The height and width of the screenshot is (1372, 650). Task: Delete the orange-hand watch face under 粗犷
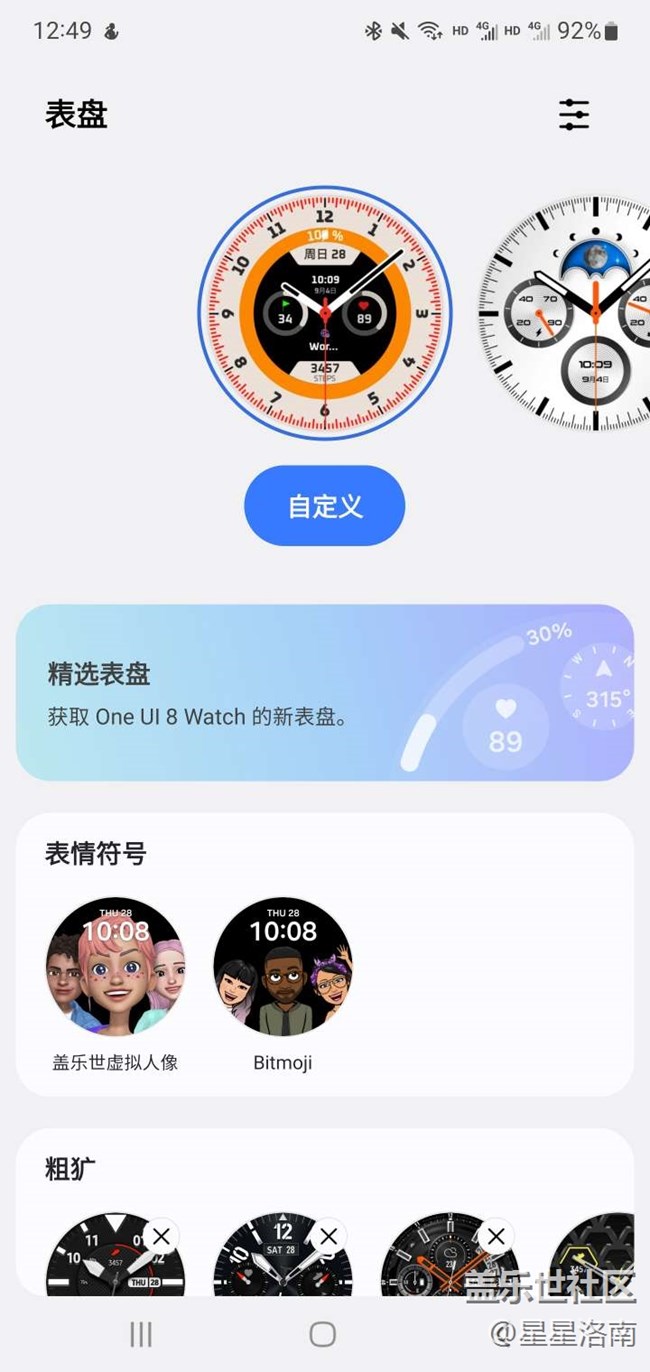coord(495,1237)
